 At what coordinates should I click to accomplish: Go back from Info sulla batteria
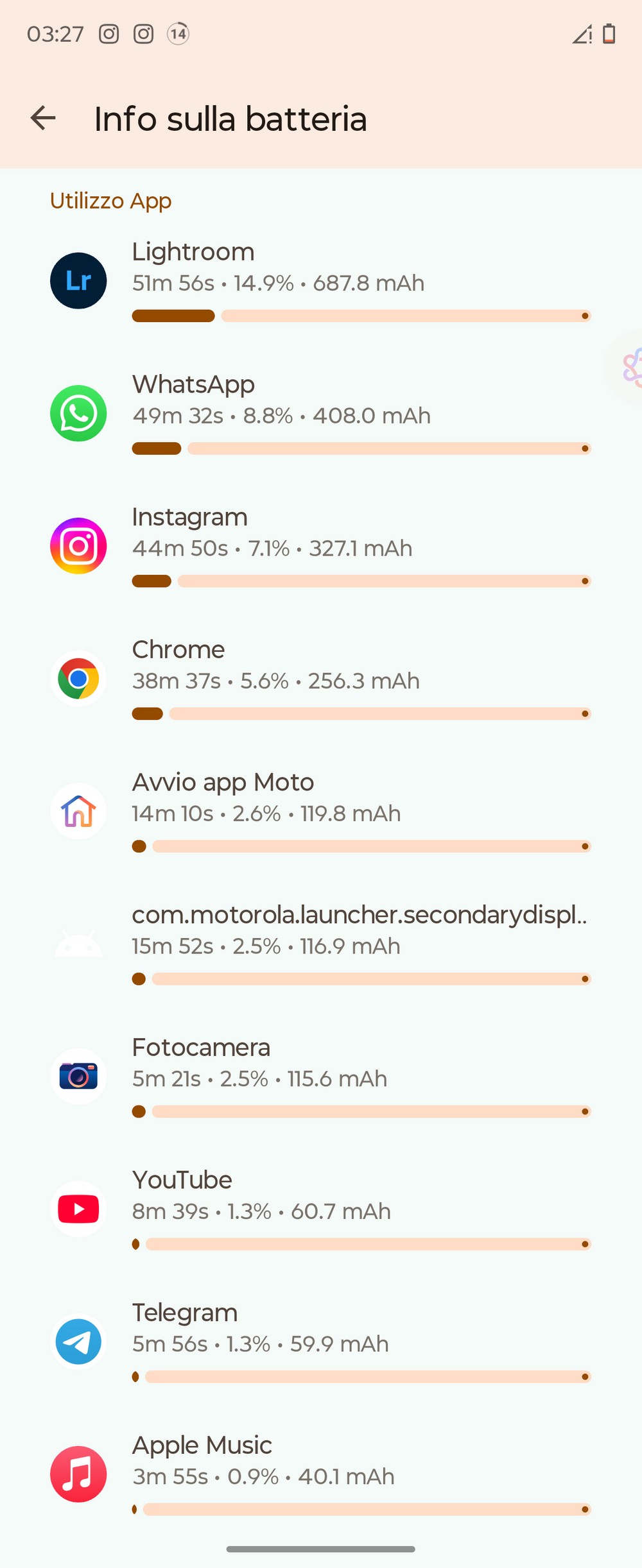tap(43, 118)
